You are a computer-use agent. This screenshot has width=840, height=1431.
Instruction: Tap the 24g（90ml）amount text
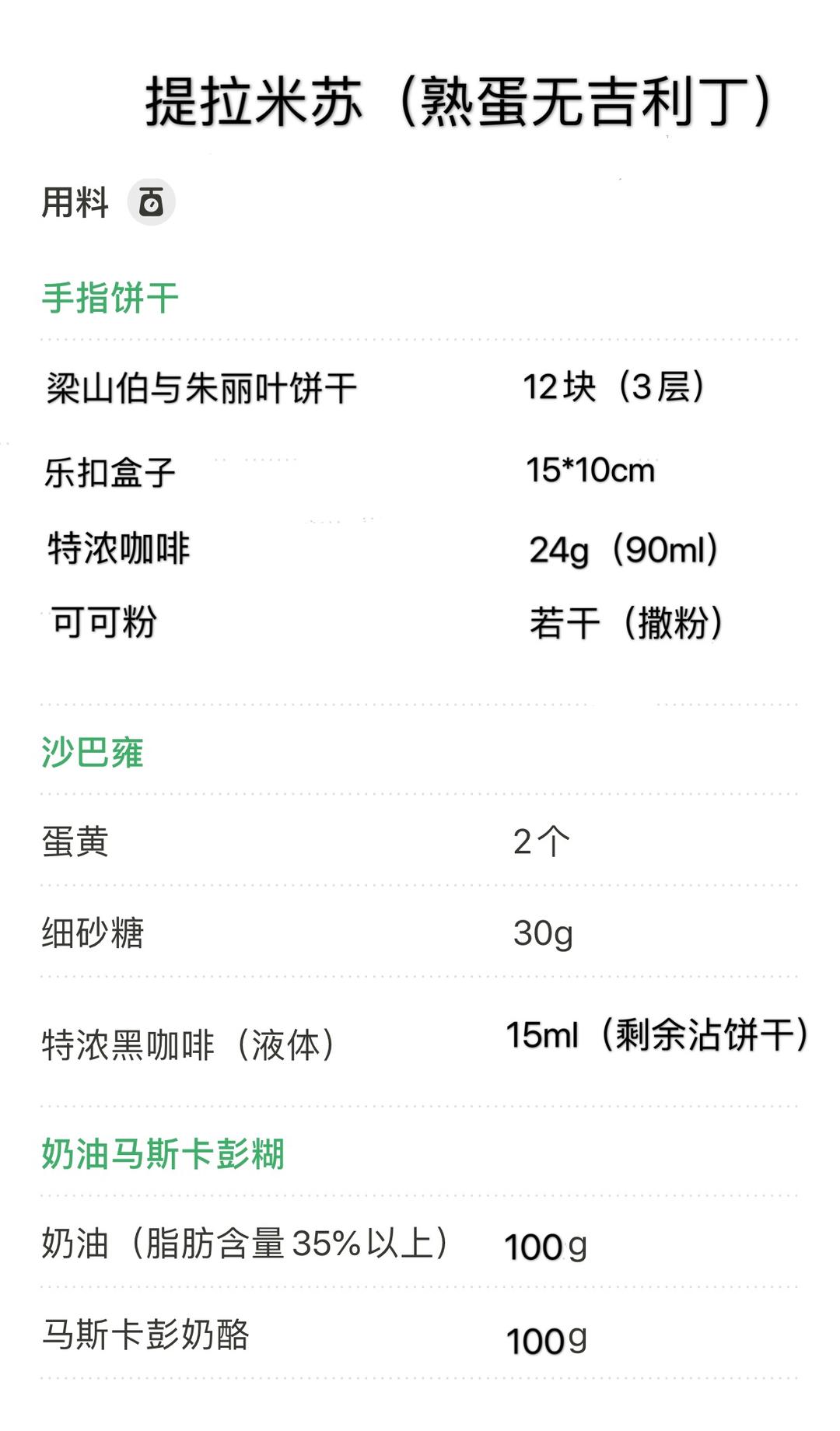point(626,549)
